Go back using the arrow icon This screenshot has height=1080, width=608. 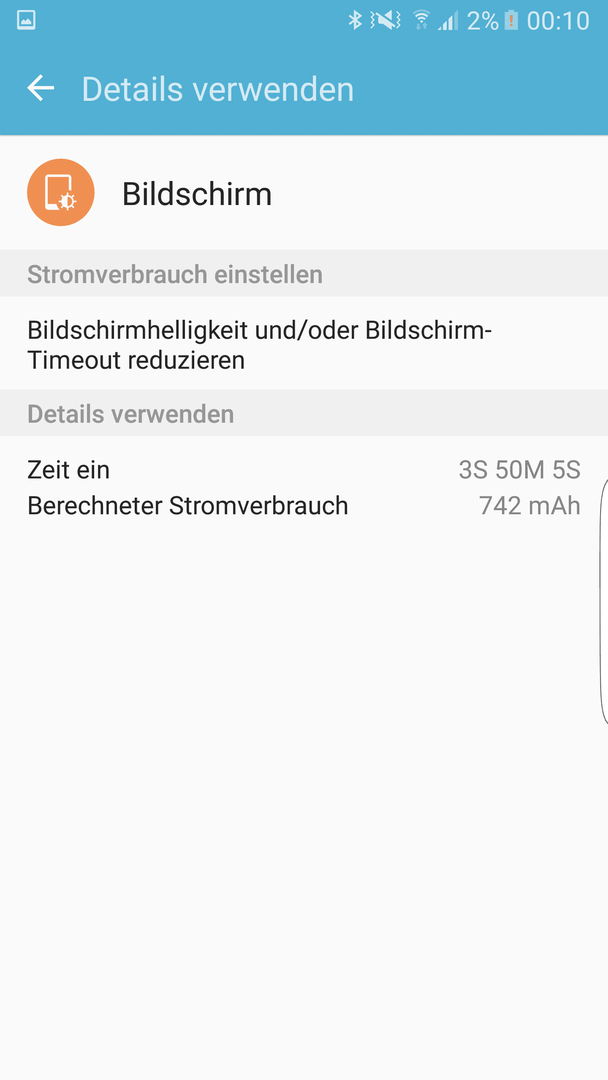(41, 89)
